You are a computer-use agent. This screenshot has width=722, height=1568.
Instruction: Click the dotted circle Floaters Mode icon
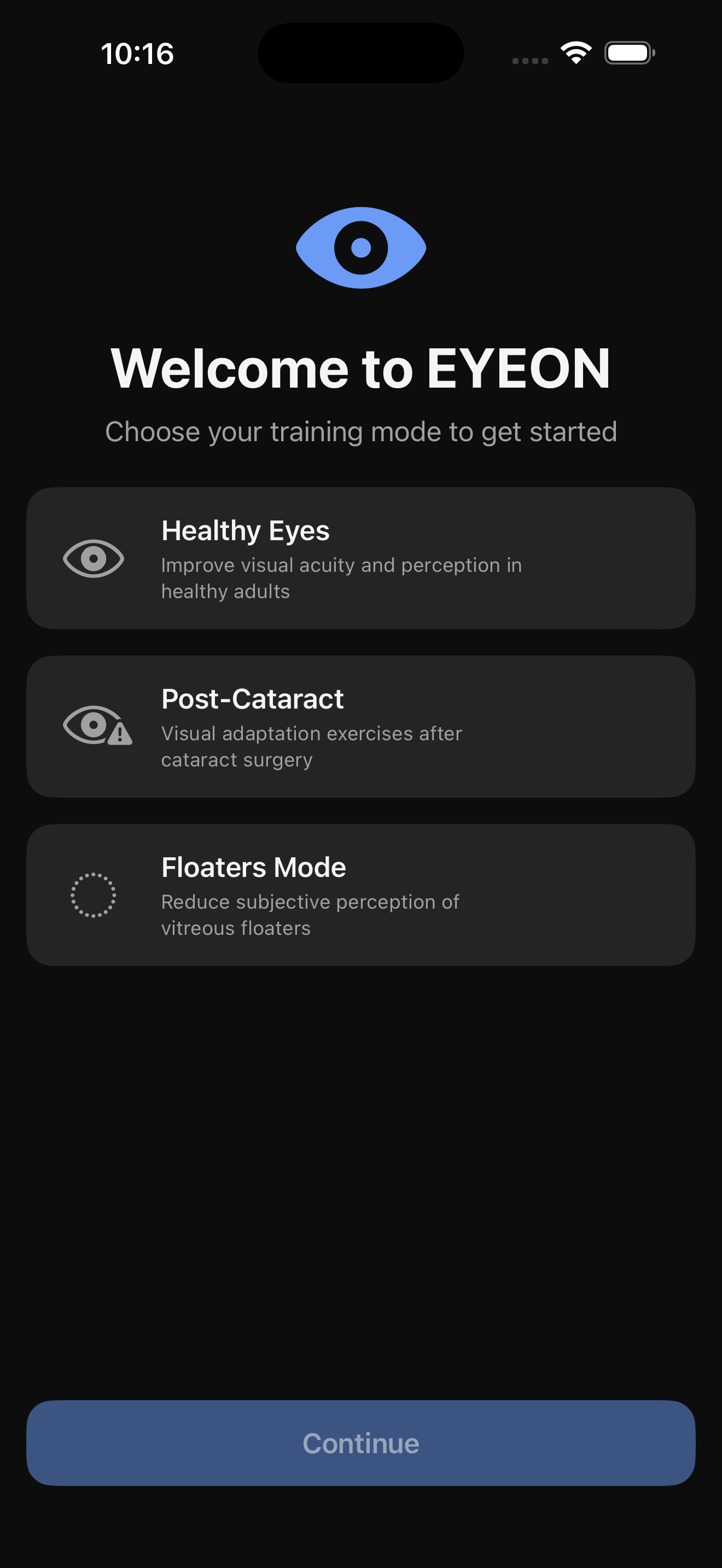pyautogui.click(x=94, y=895)
